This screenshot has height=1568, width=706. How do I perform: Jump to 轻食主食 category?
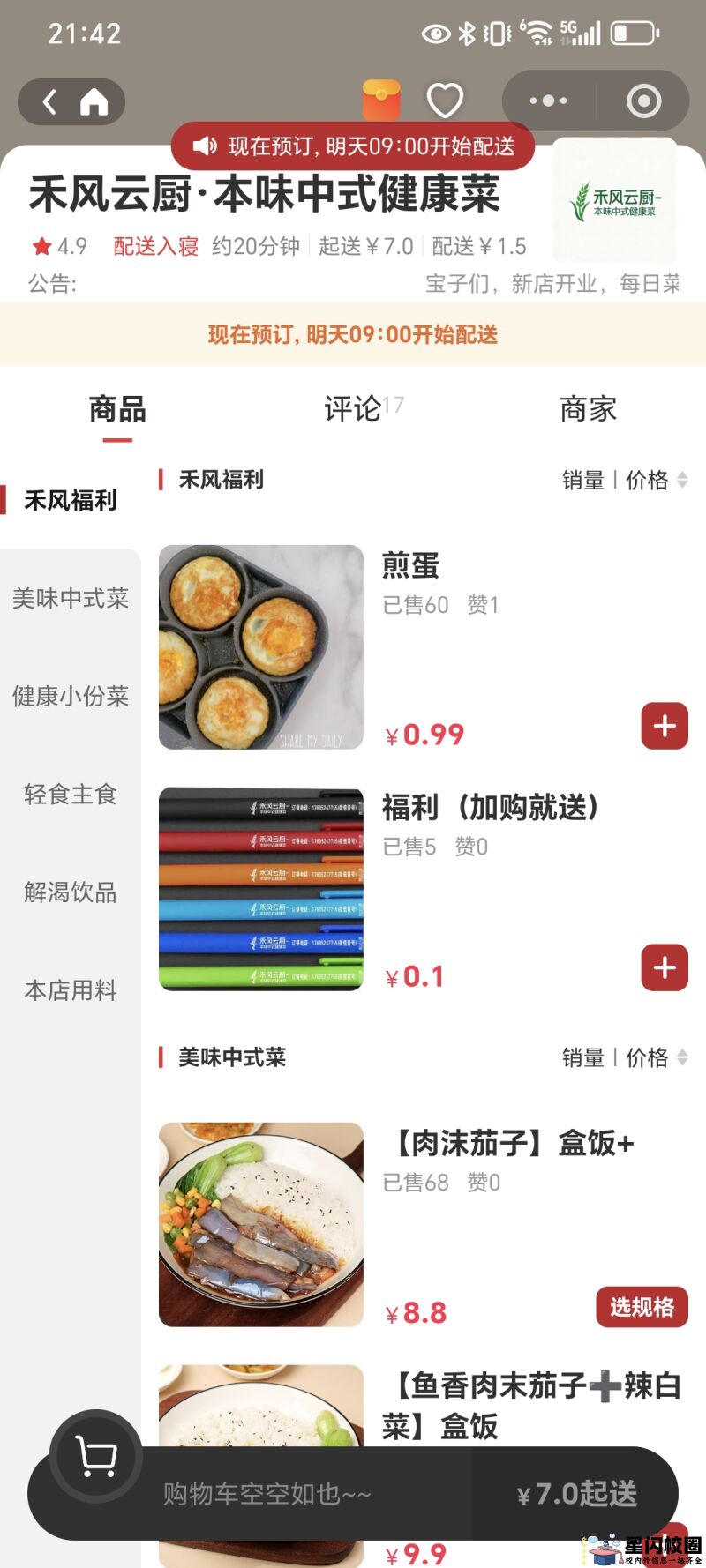coord(71,795)
